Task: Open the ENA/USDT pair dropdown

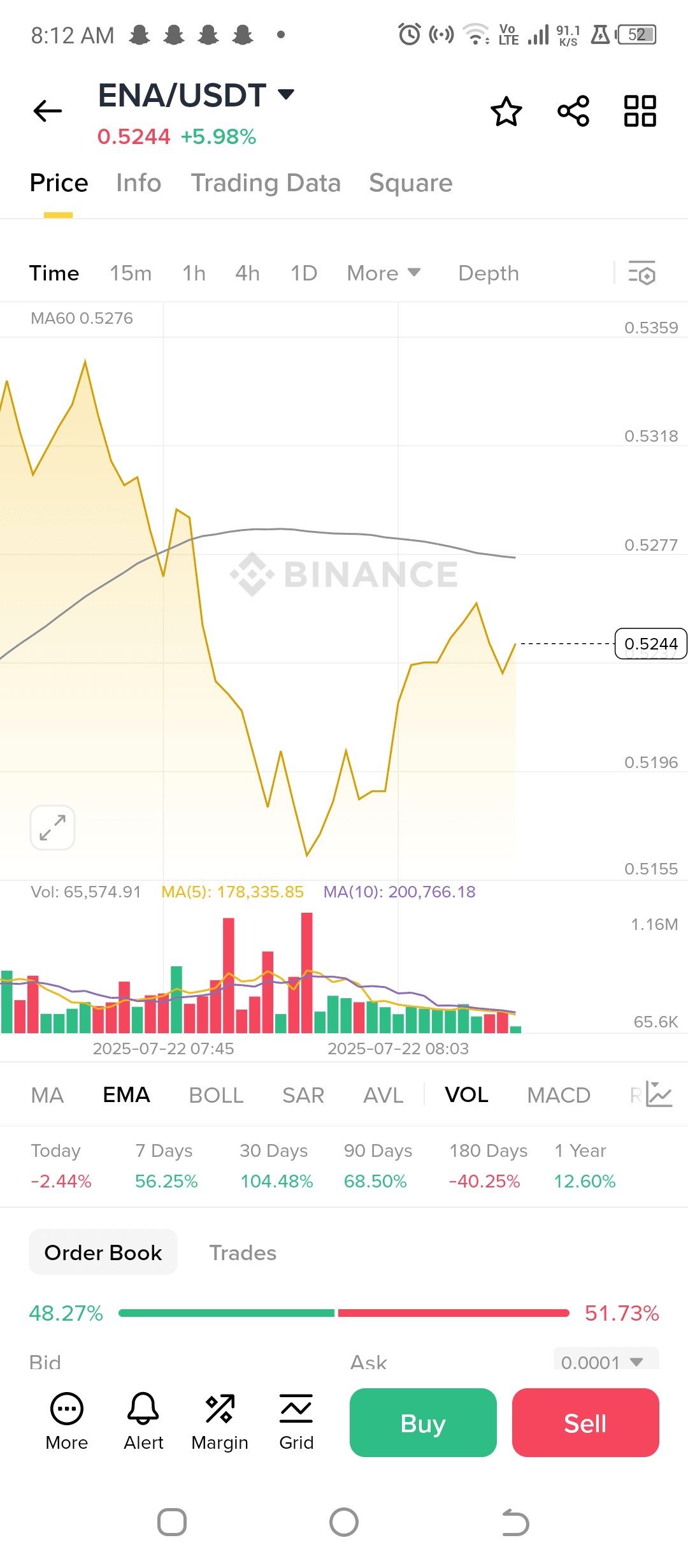Action: [x=286, y=95]
